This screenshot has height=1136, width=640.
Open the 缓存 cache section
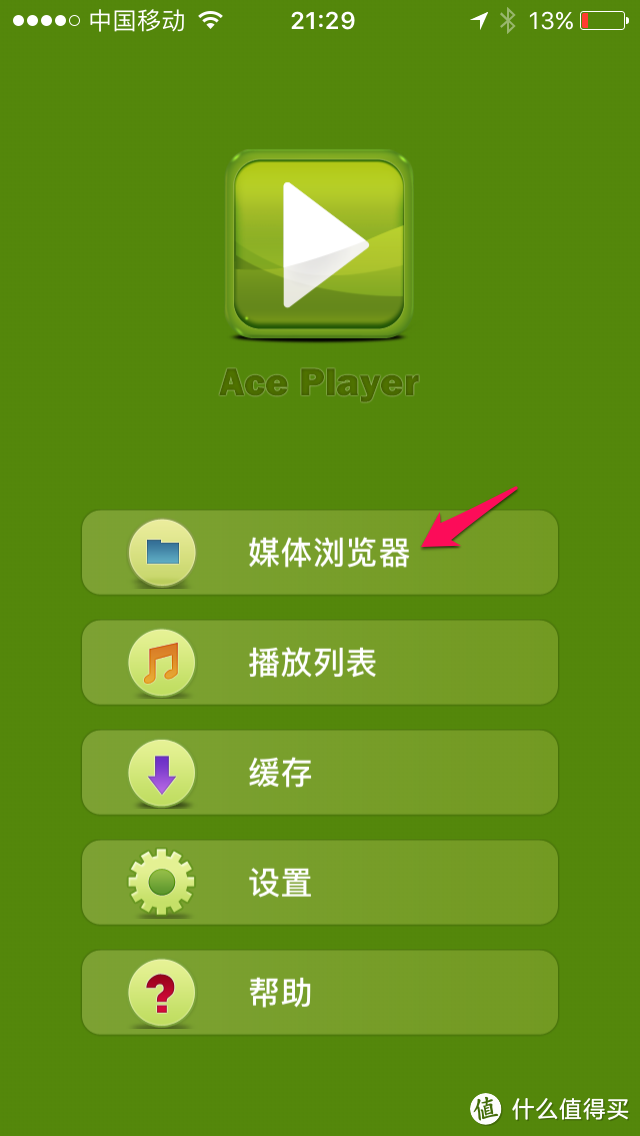click(319, 773)
